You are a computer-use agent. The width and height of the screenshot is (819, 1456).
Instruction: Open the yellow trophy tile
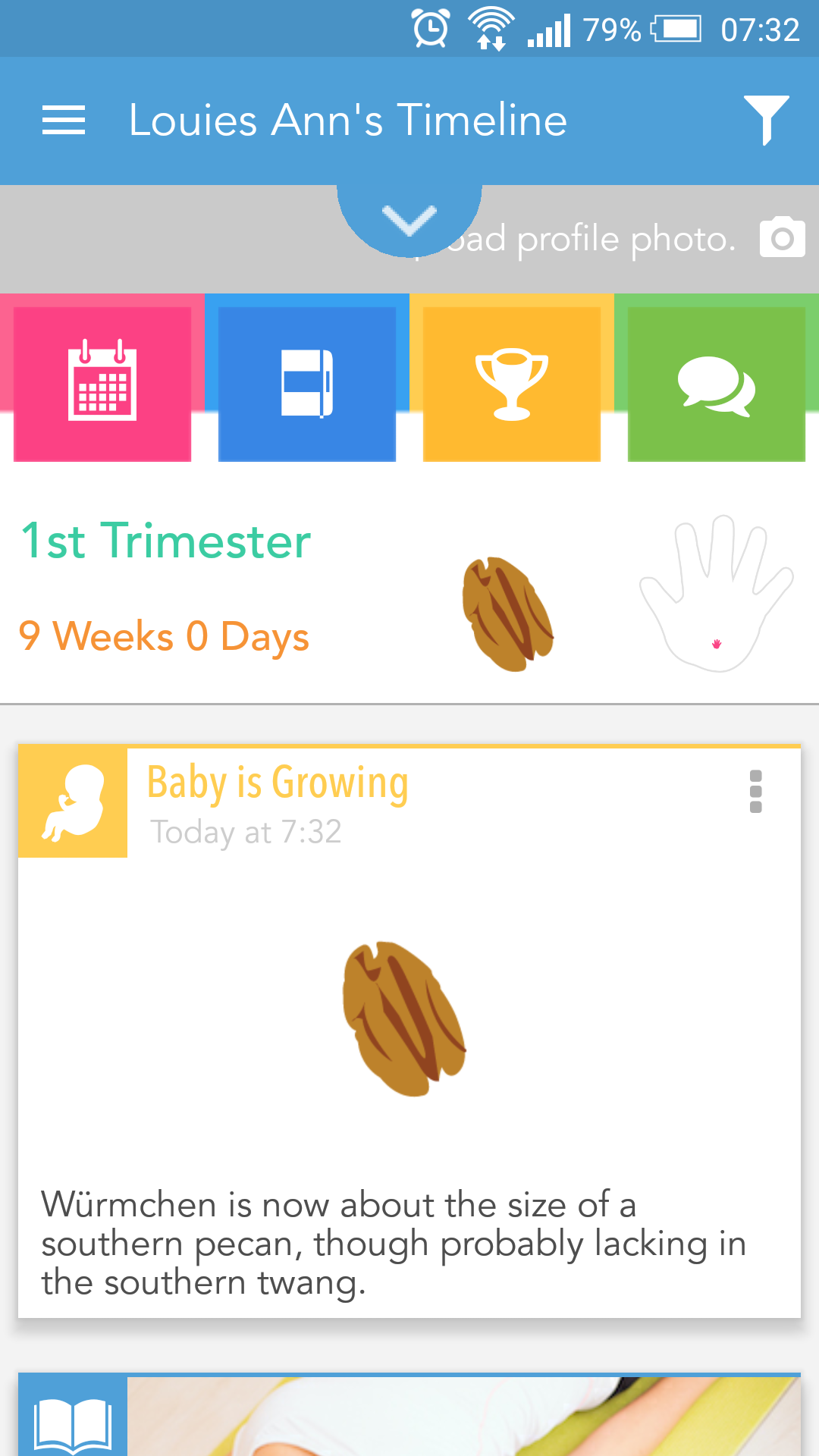click(x=512, y=383)
